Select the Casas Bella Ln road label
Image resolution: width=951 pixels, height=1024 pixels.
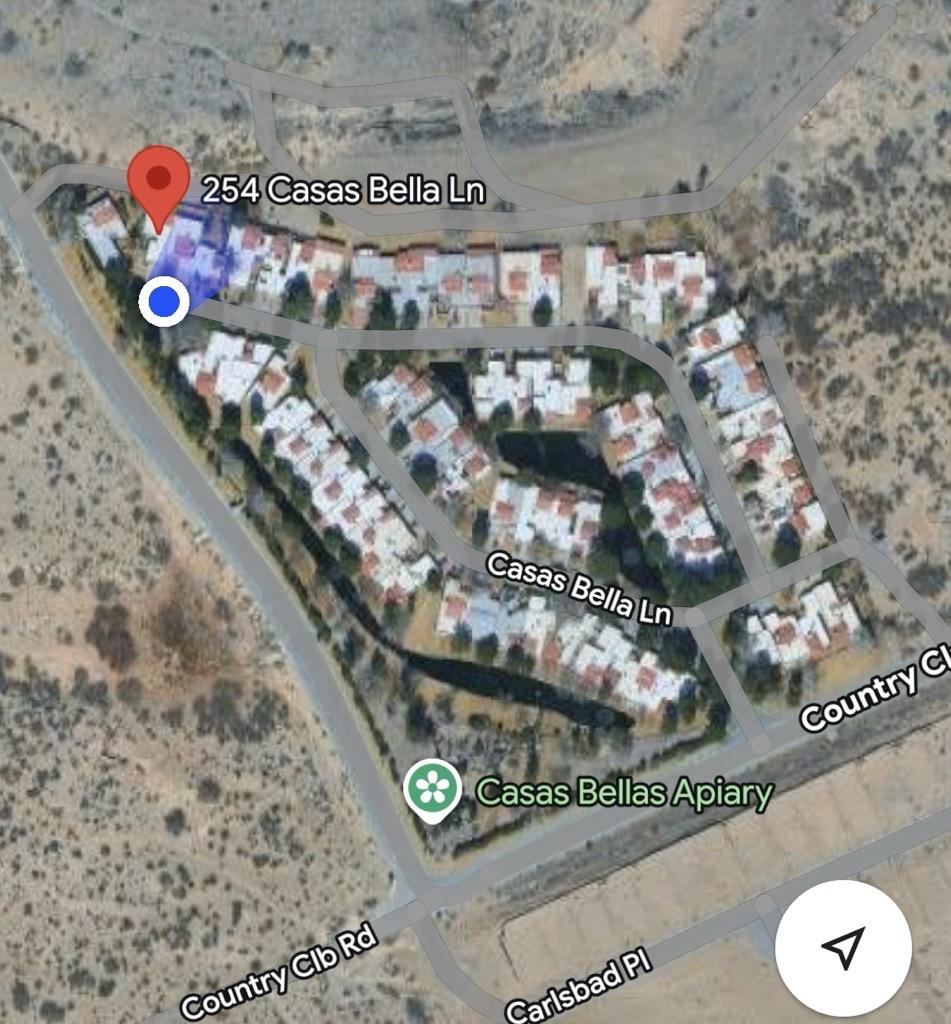[x=580, y=585]
